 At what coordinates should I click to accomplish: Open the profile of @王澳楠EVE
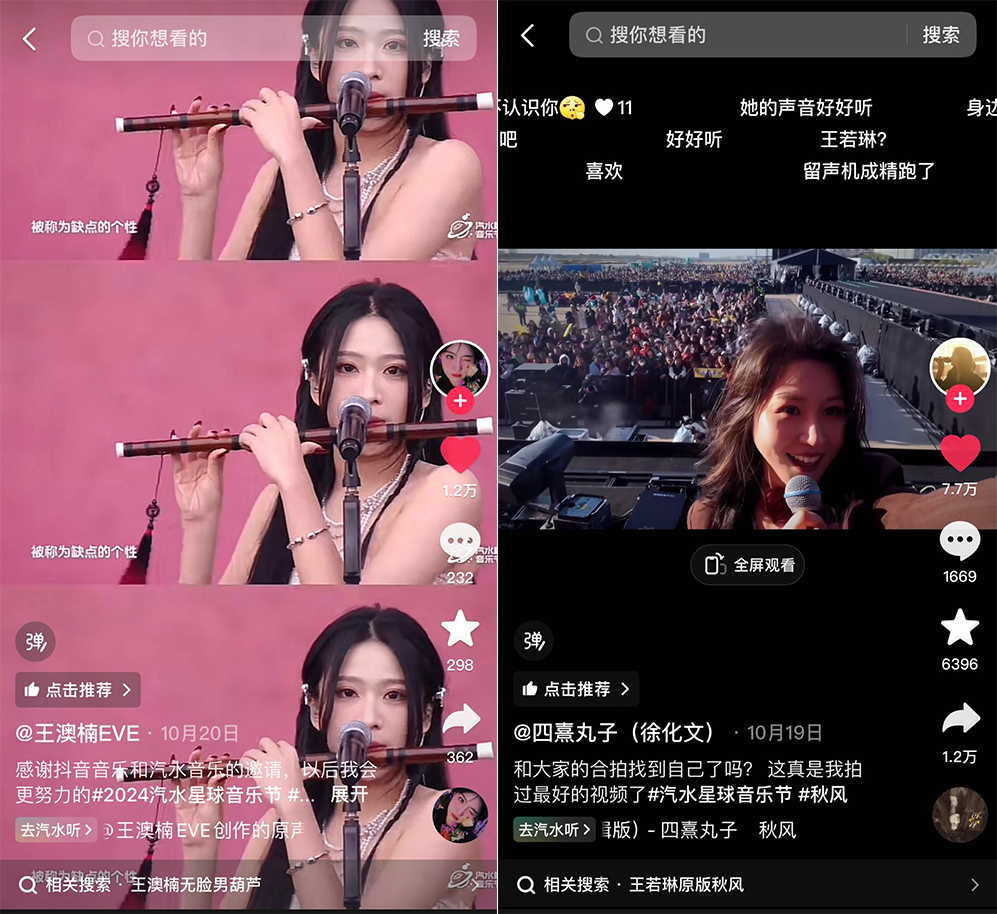pyautogui.click(x=78, y=733)
